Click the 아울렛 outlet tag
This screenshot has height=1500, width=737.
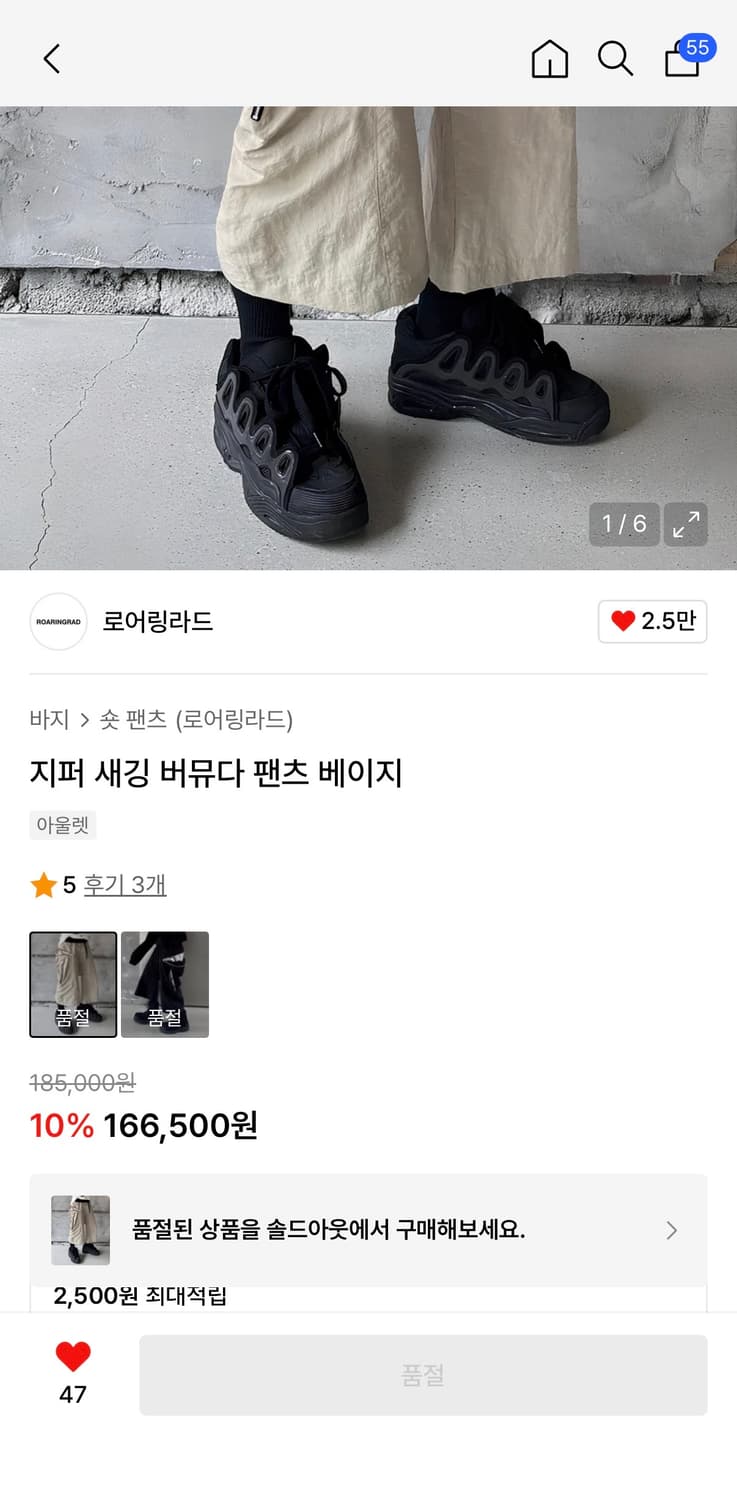coord(62,825)
